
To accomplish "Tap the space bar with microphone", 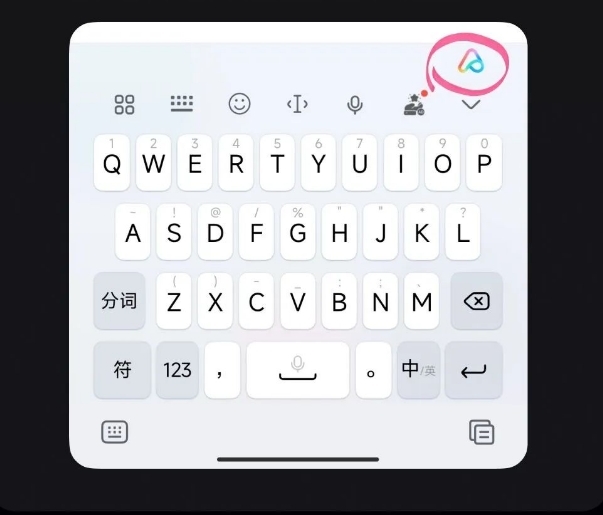I will point(297,370).
